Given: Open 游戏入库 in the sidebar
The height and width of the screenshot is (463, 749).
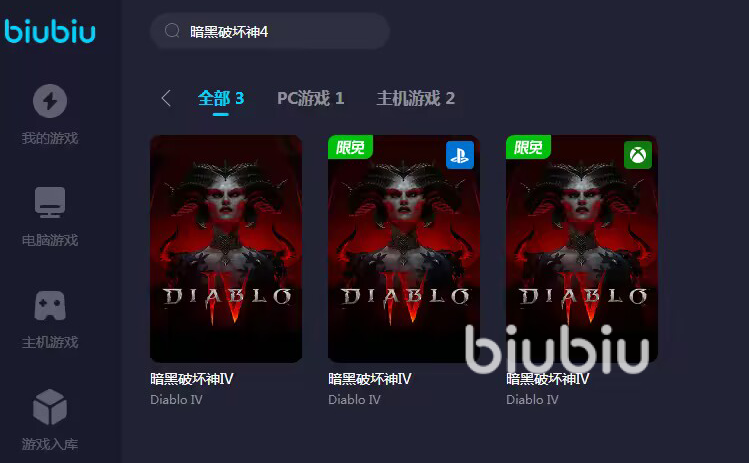Looking at the screenshot, I should click(50, 420).
